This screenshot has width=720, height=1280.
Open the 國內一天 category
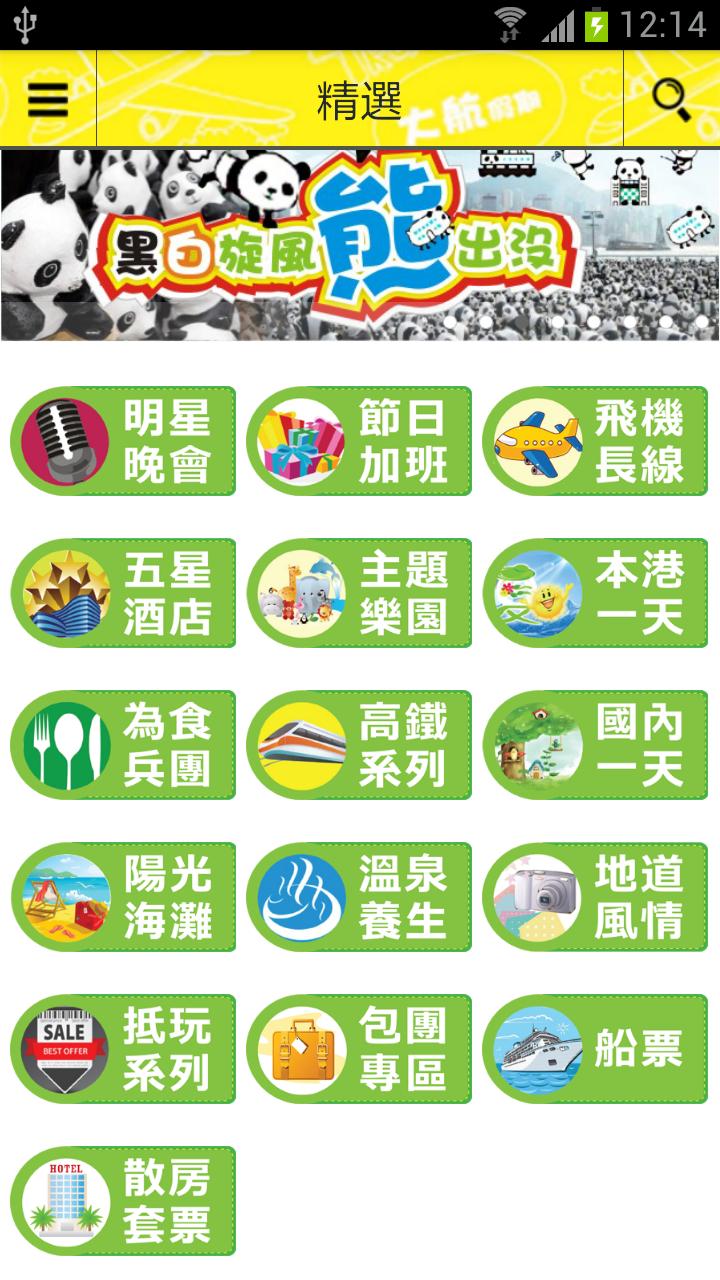point(595,745)
